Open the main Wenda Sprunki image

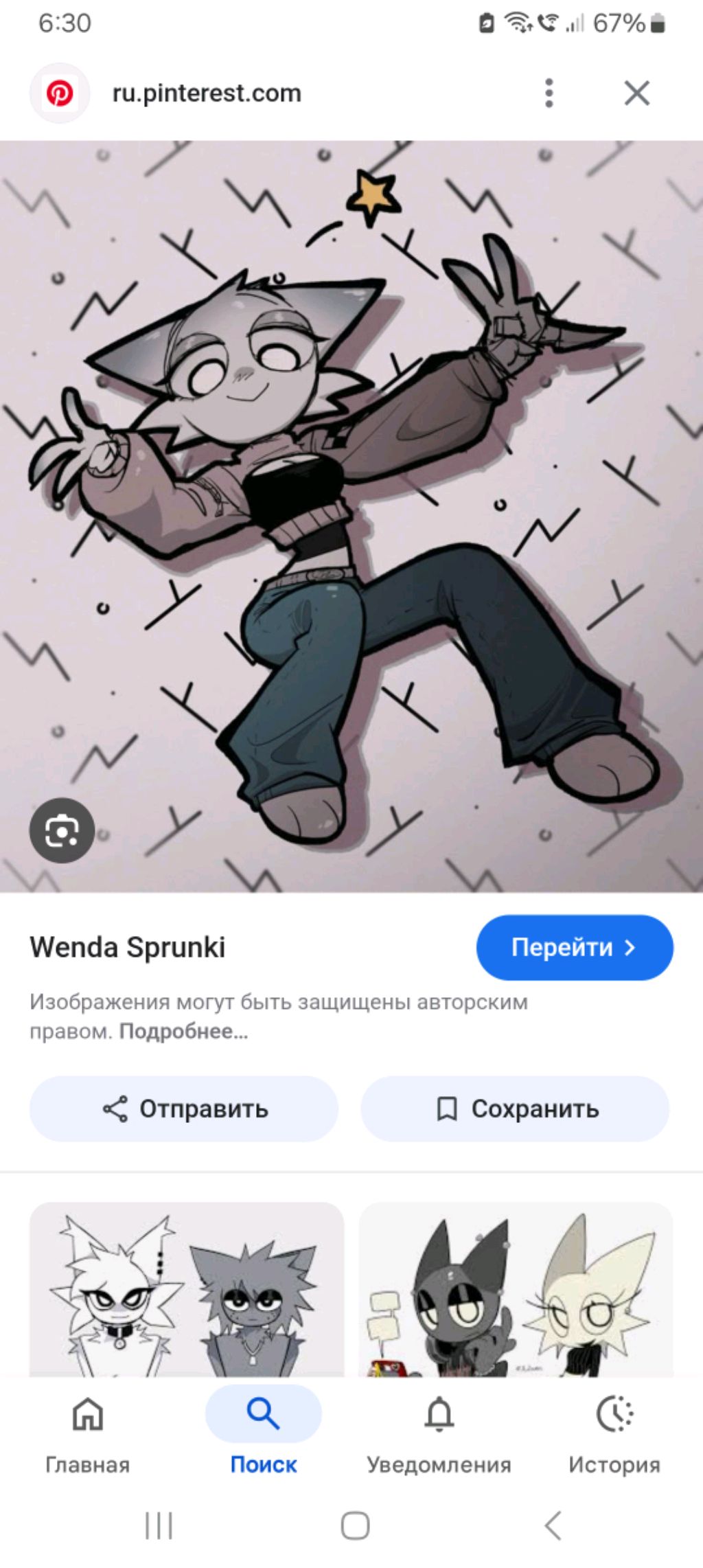[351, 516]
